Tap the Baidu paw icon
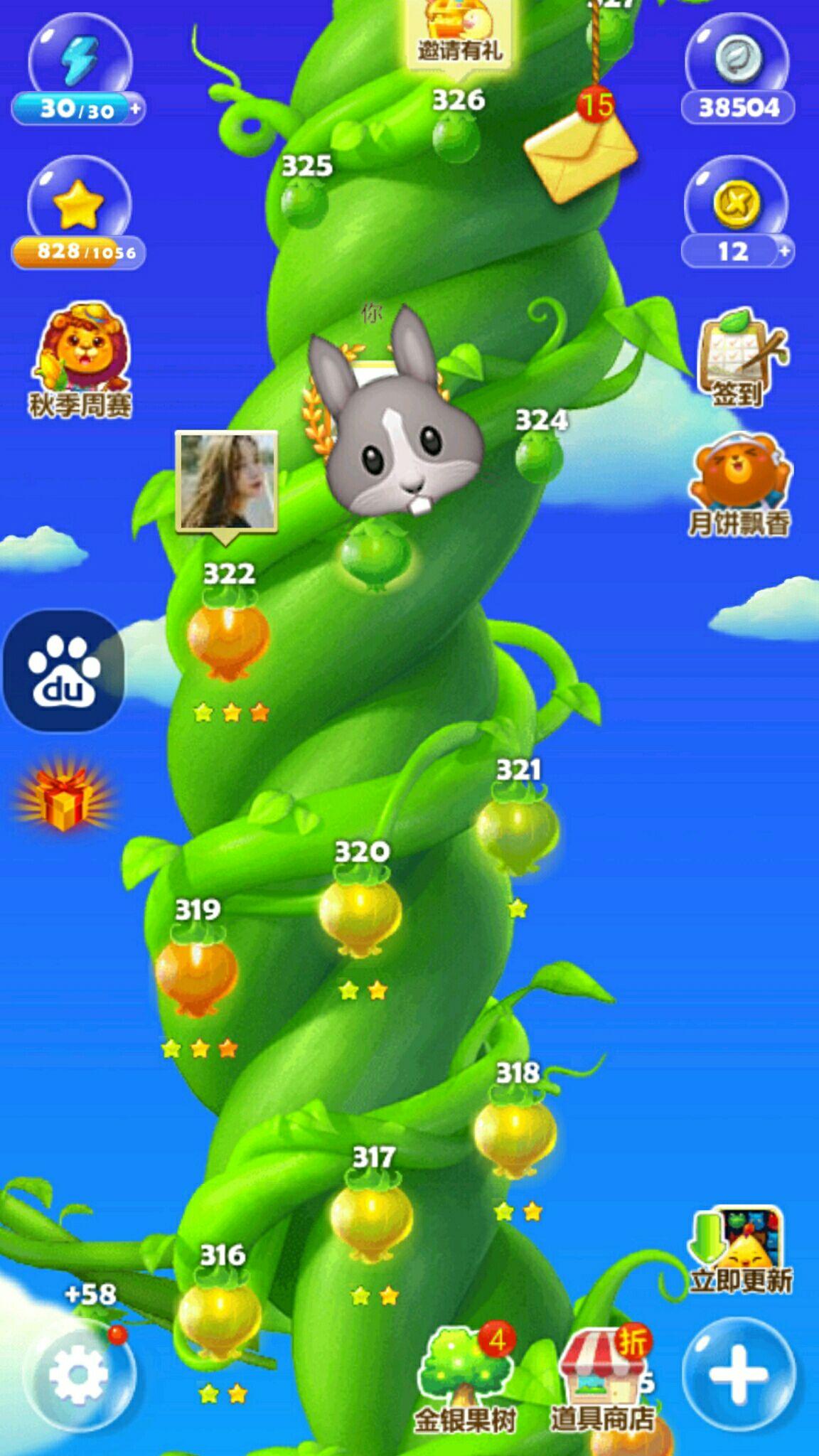The image size is (819, 1456). click(x=64, y=670)
